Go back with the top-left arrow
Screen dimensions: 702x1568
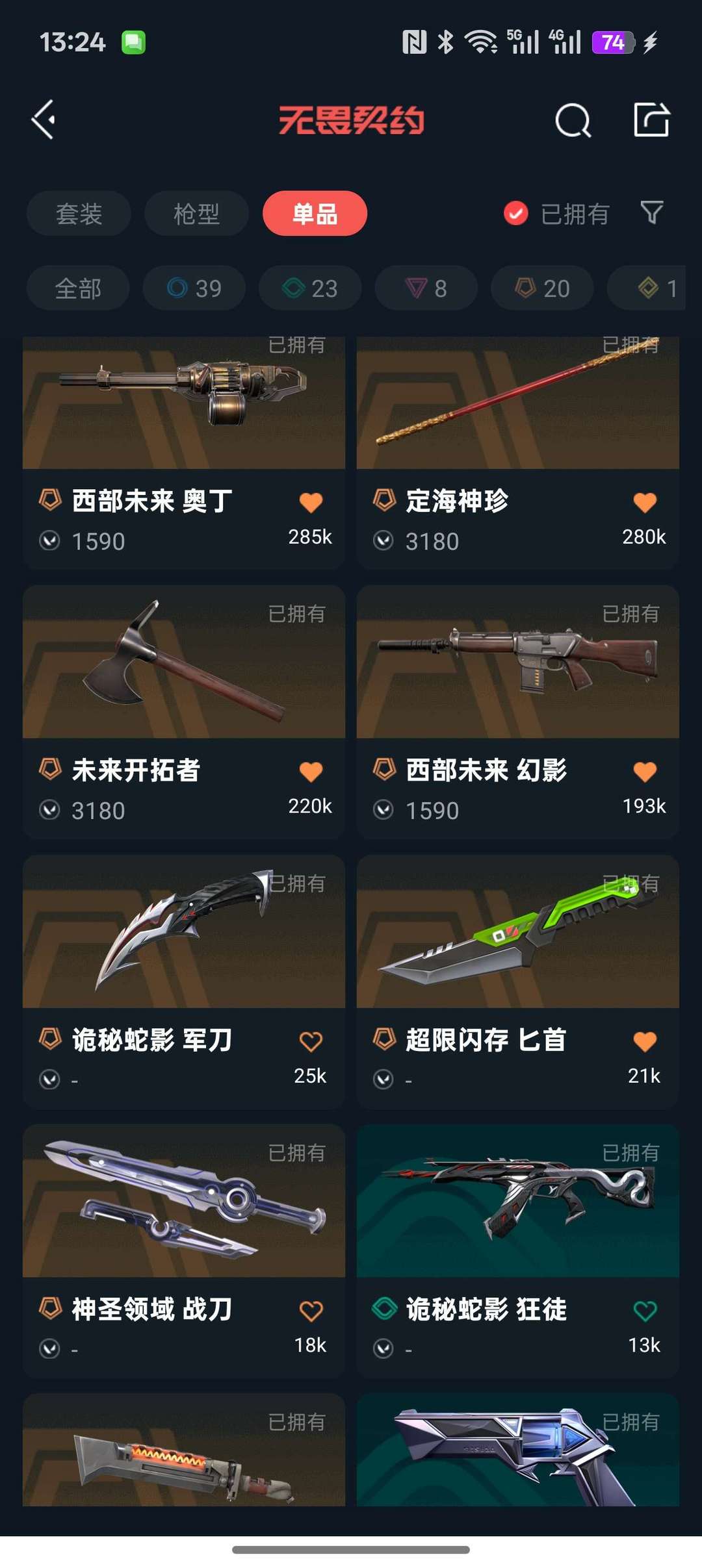[x=44, y=120]
